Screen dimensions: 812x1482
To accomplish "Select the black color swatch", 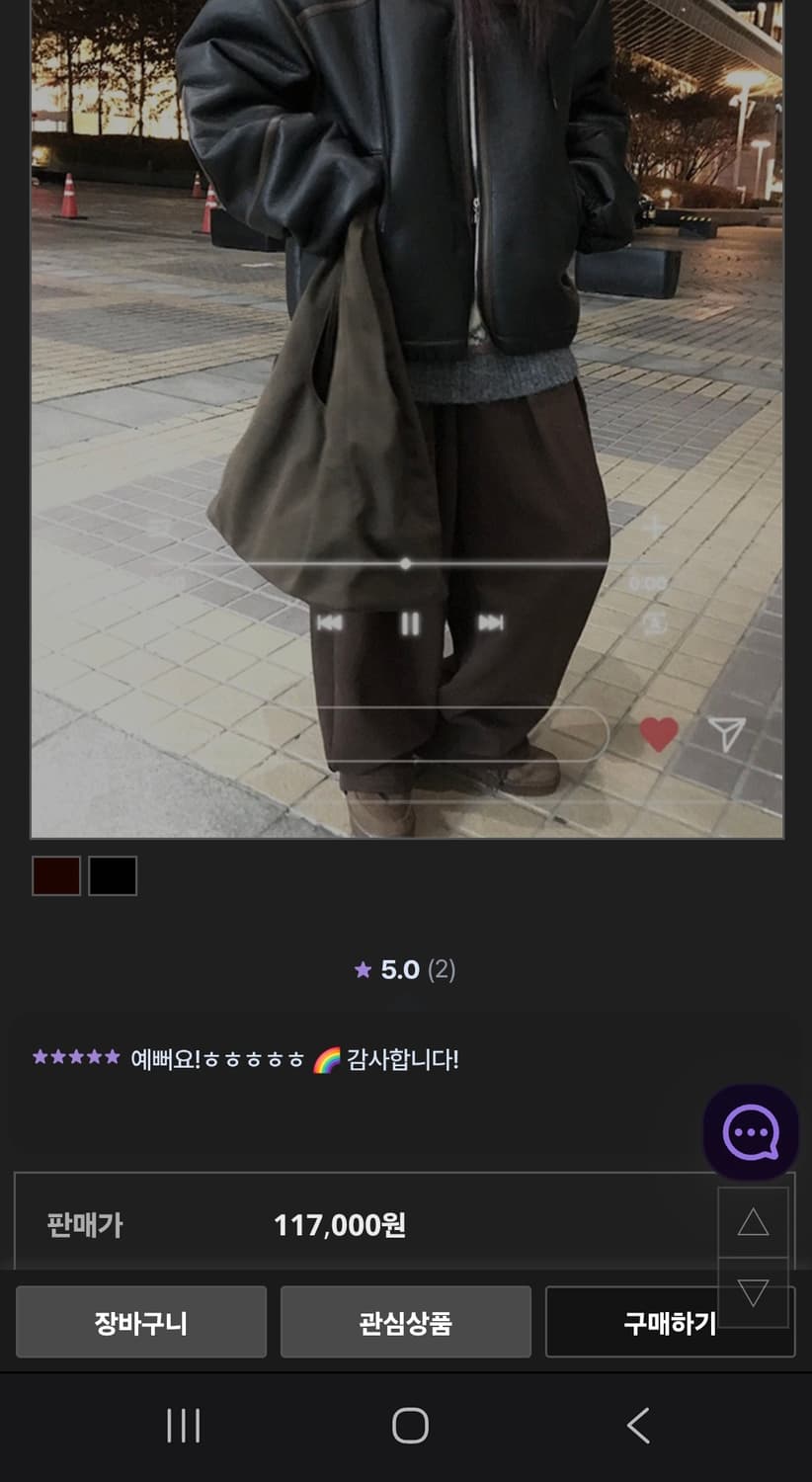I will click(x=113, y=875).
